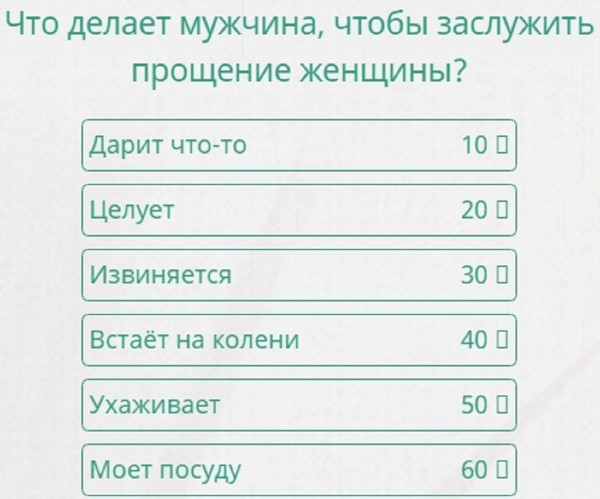600x499 pixels.
Task: Choose the 'Моет посуду' answer
Action: 298,469
